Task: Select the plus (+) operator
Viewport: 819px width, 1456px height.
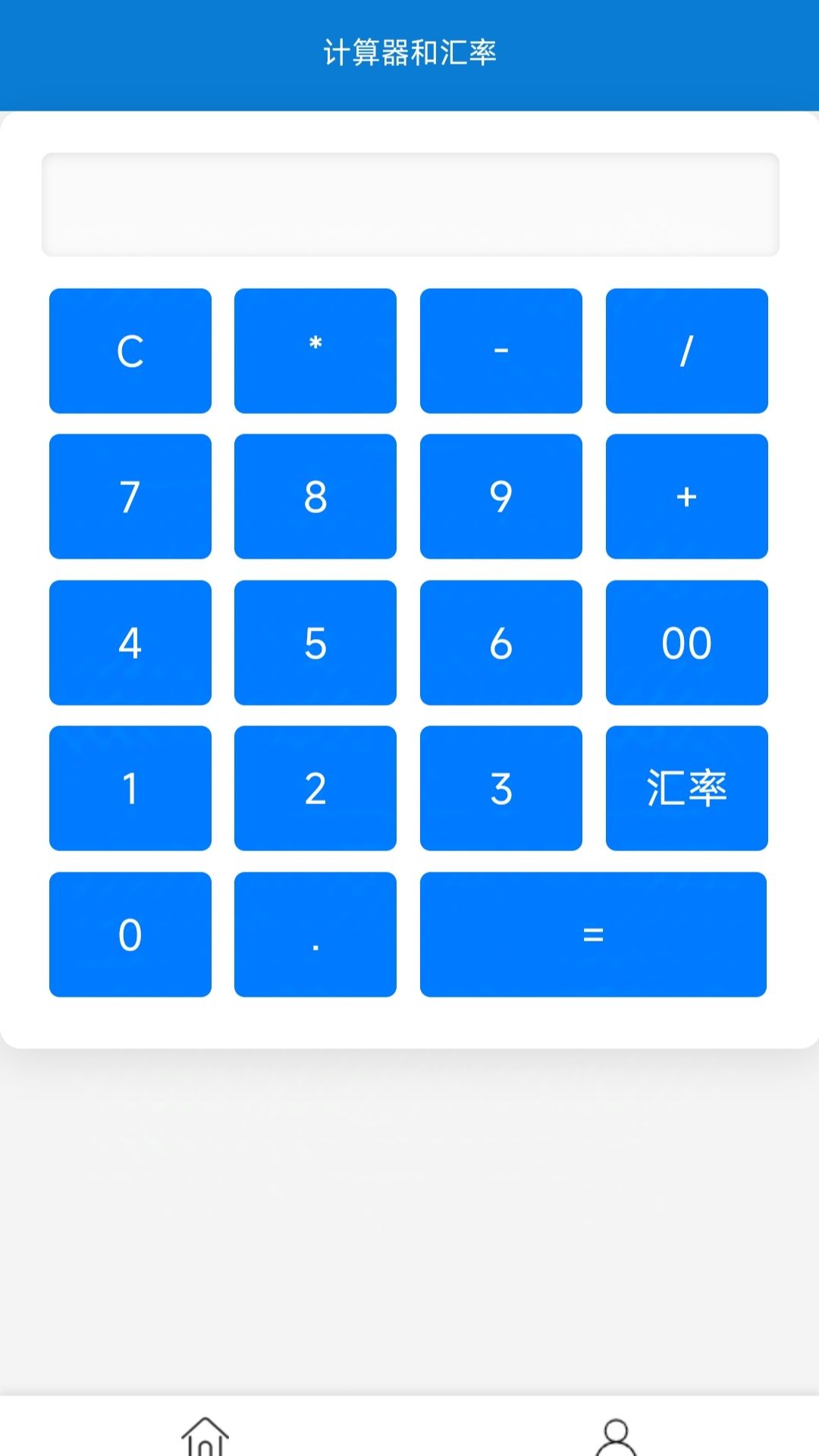Action: 687,496
